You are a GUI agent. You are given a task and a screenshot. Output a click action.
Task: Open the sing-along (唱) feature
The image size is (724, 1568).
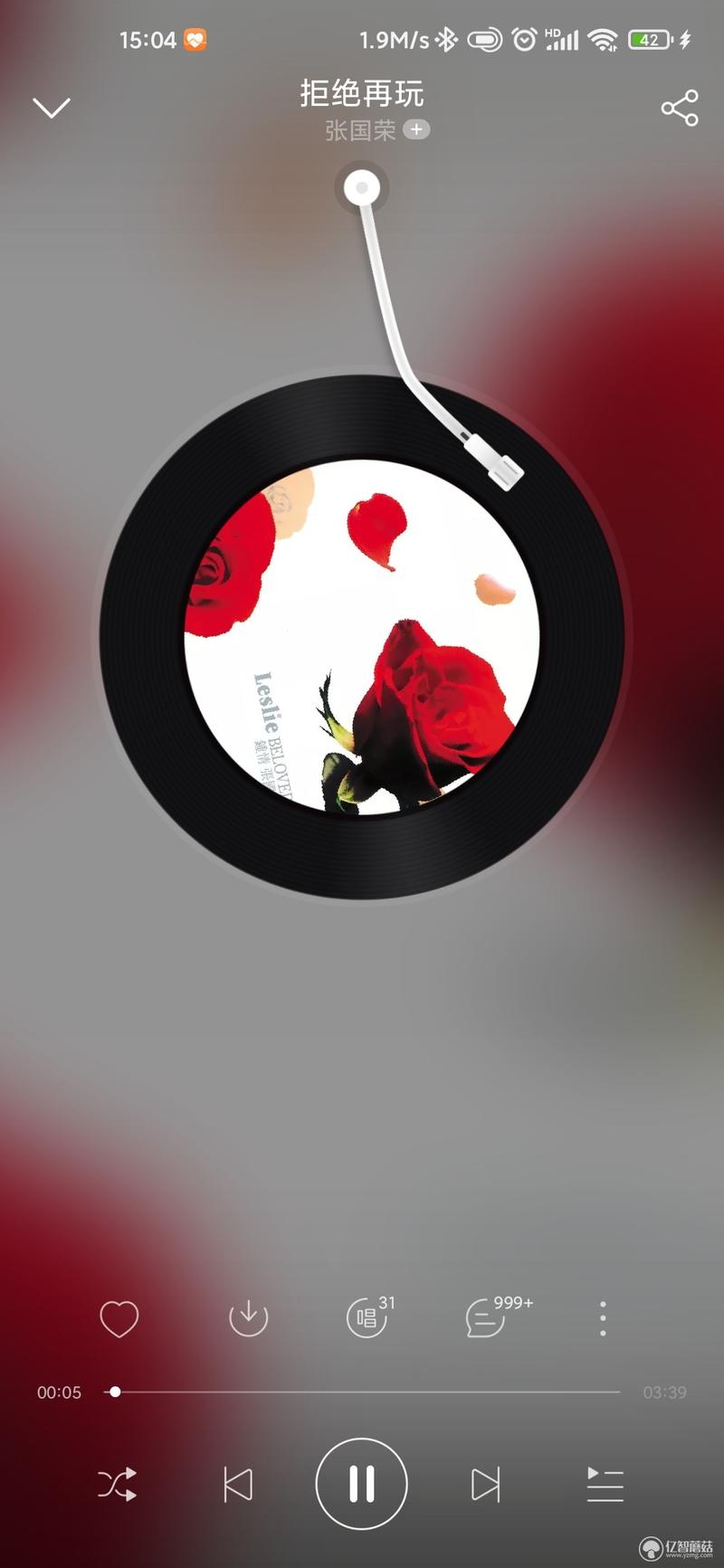367,1318
